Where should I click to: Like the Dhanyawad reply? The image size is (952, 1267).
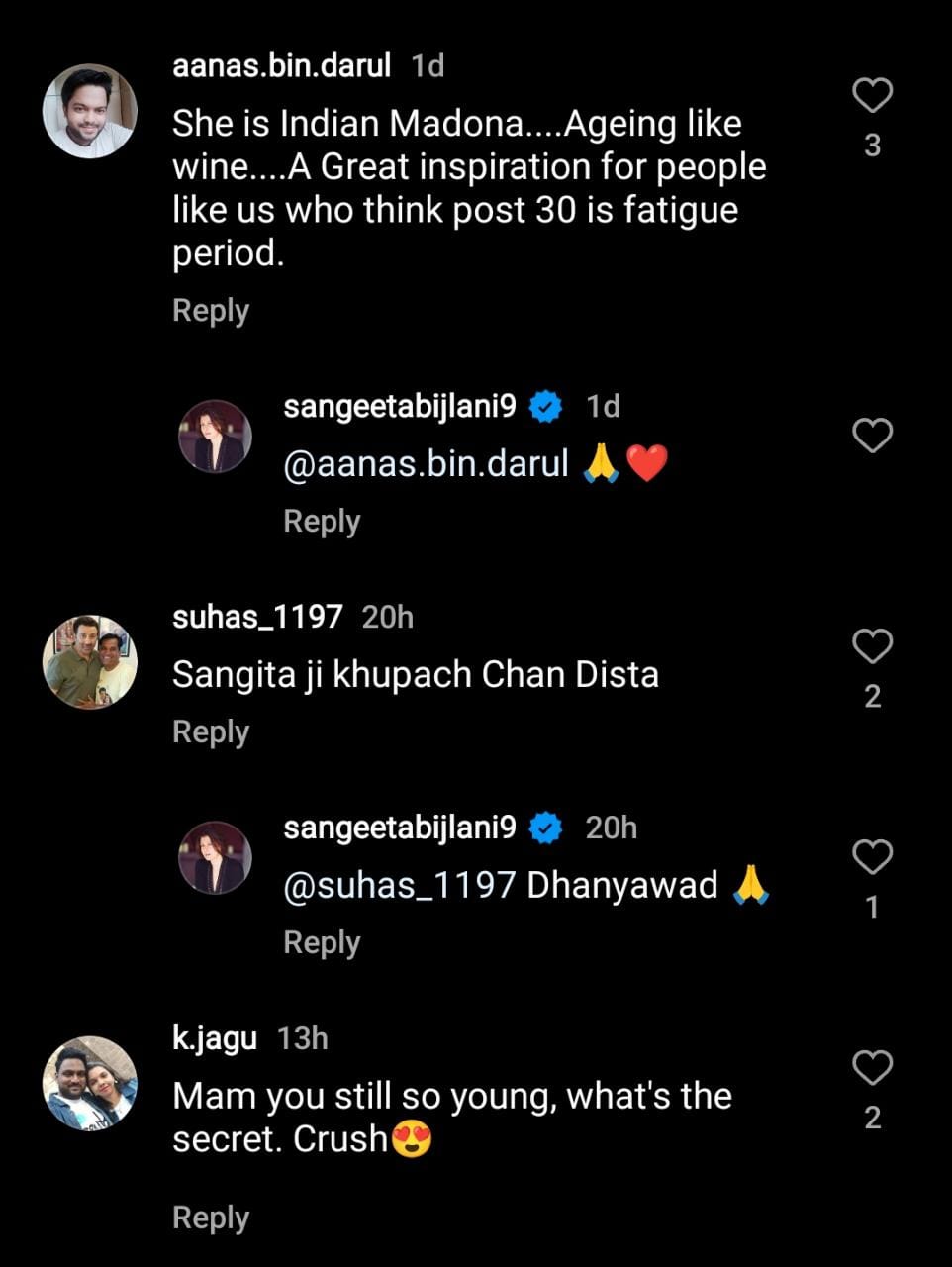(x=872, y=857)
